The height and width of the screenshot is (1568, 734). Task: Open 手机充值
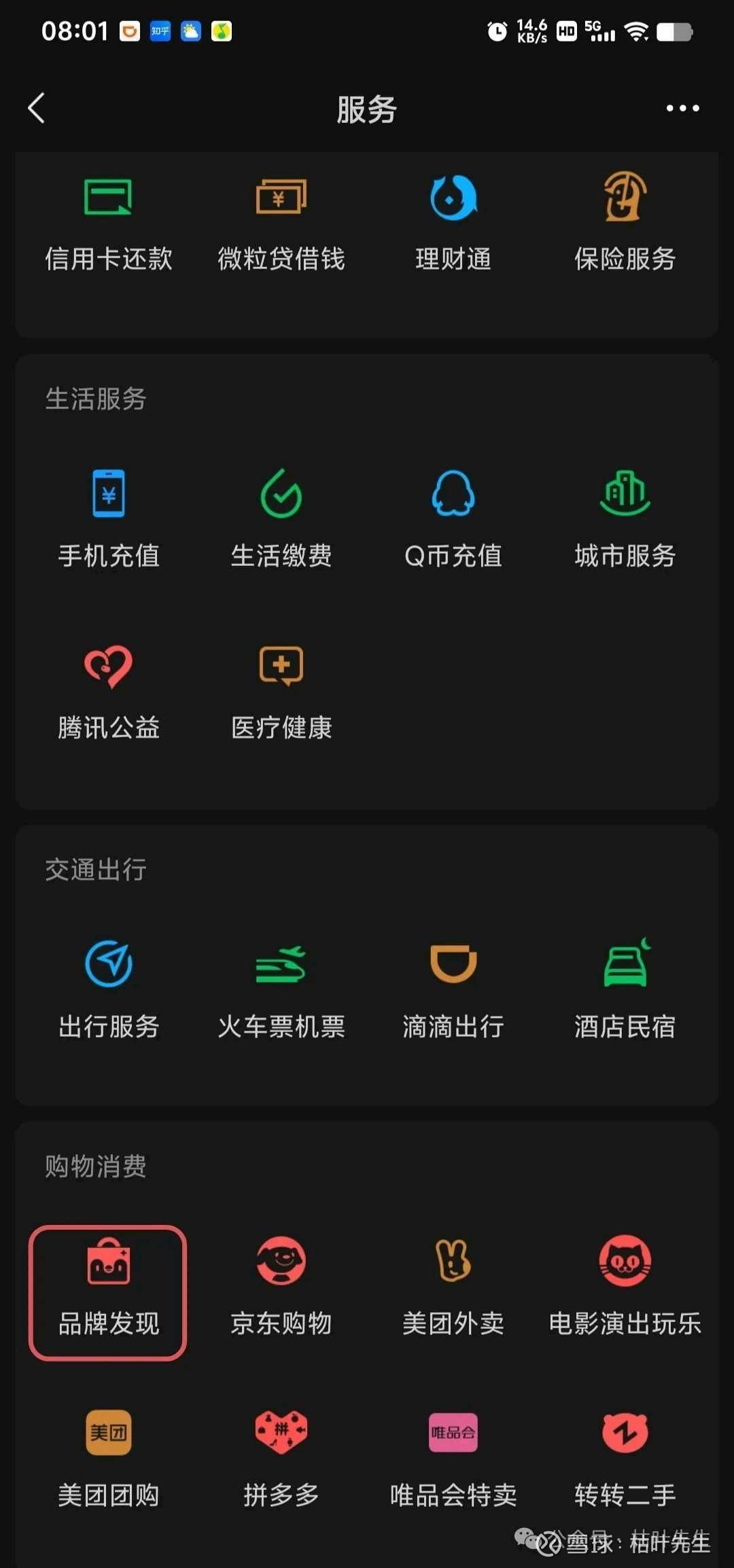tap(109, 520)
